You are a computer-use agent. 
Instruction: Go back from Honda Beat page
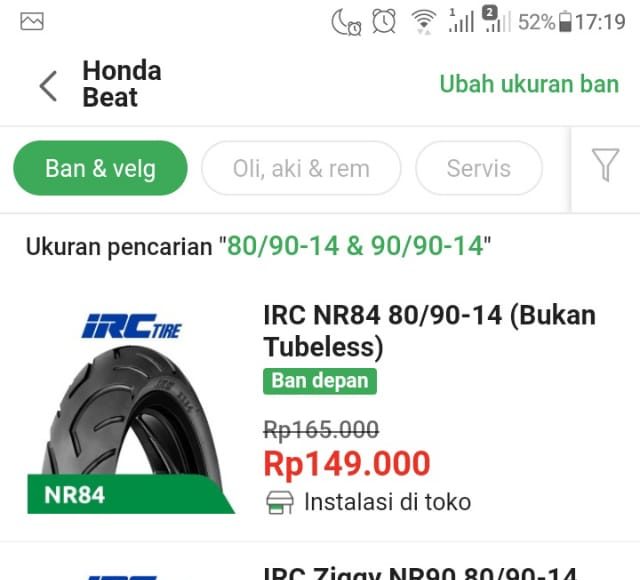point(48,85)
